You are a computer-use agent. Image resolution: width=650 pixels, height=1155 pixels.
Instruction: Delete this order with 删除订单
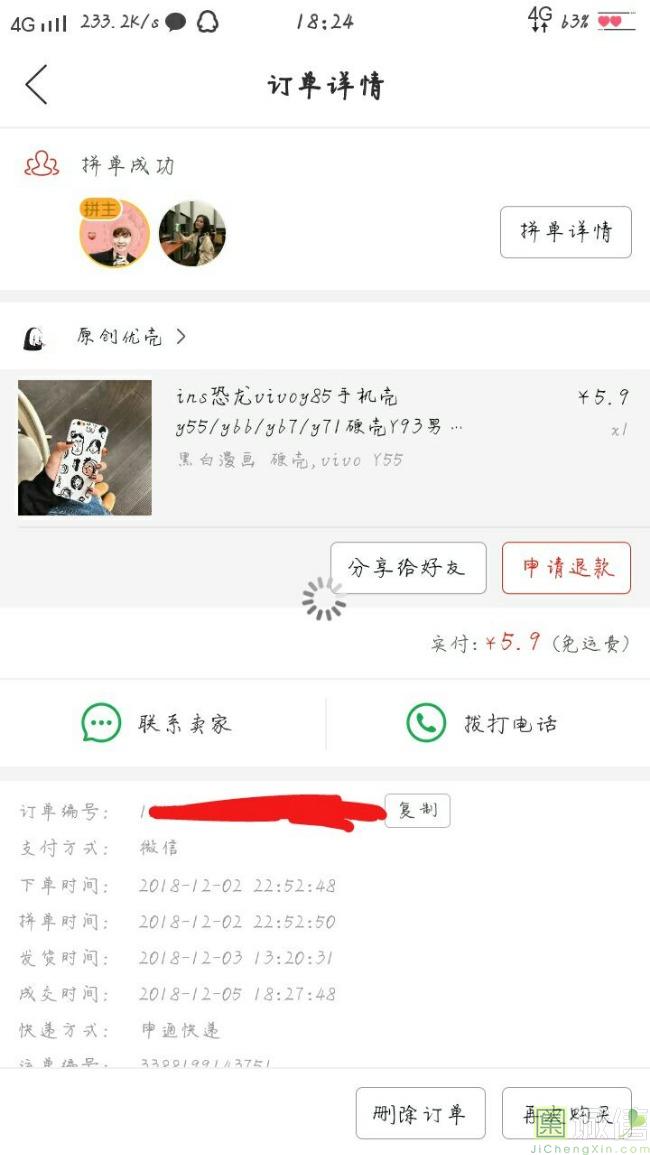coord(420,1114)
